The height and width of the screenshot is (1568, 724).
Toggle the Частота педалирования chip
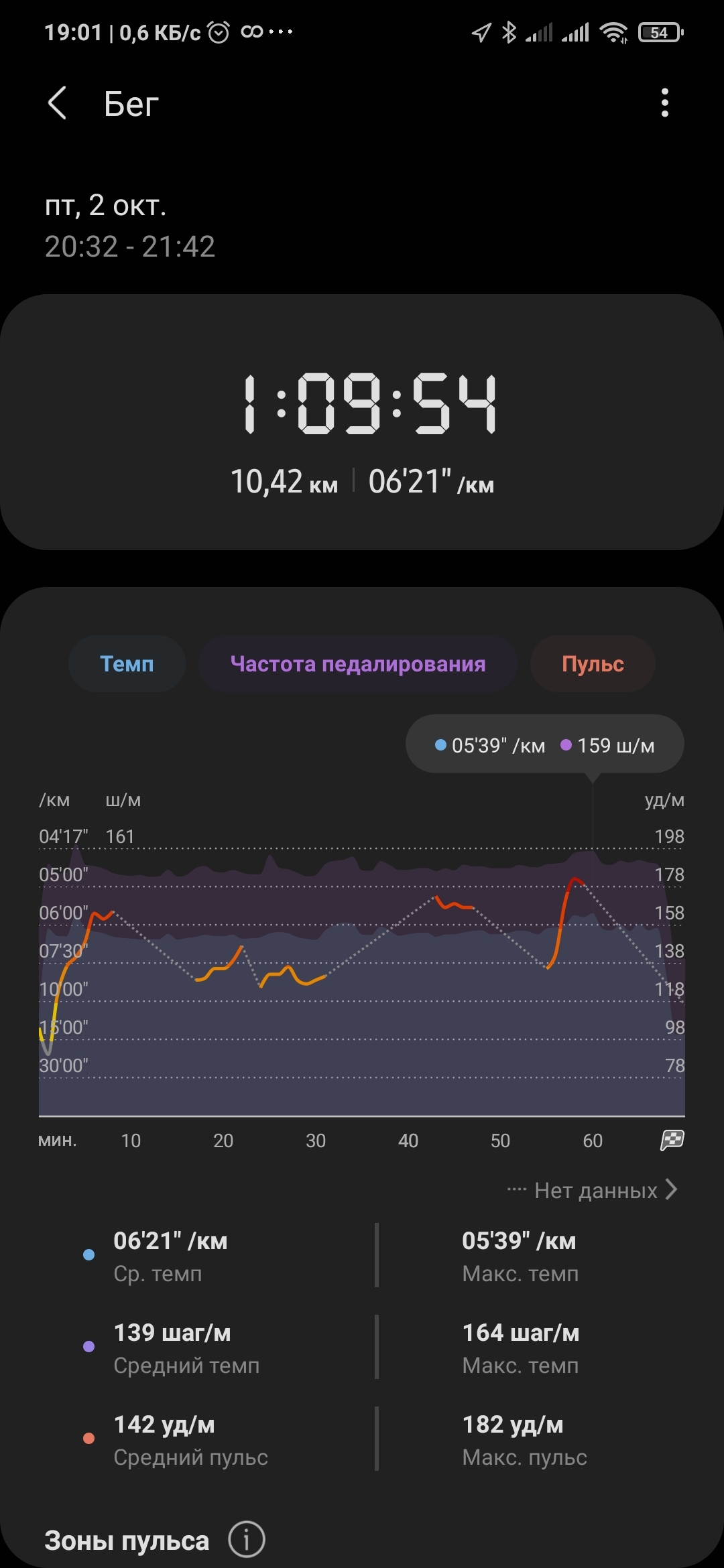point(358,664)
